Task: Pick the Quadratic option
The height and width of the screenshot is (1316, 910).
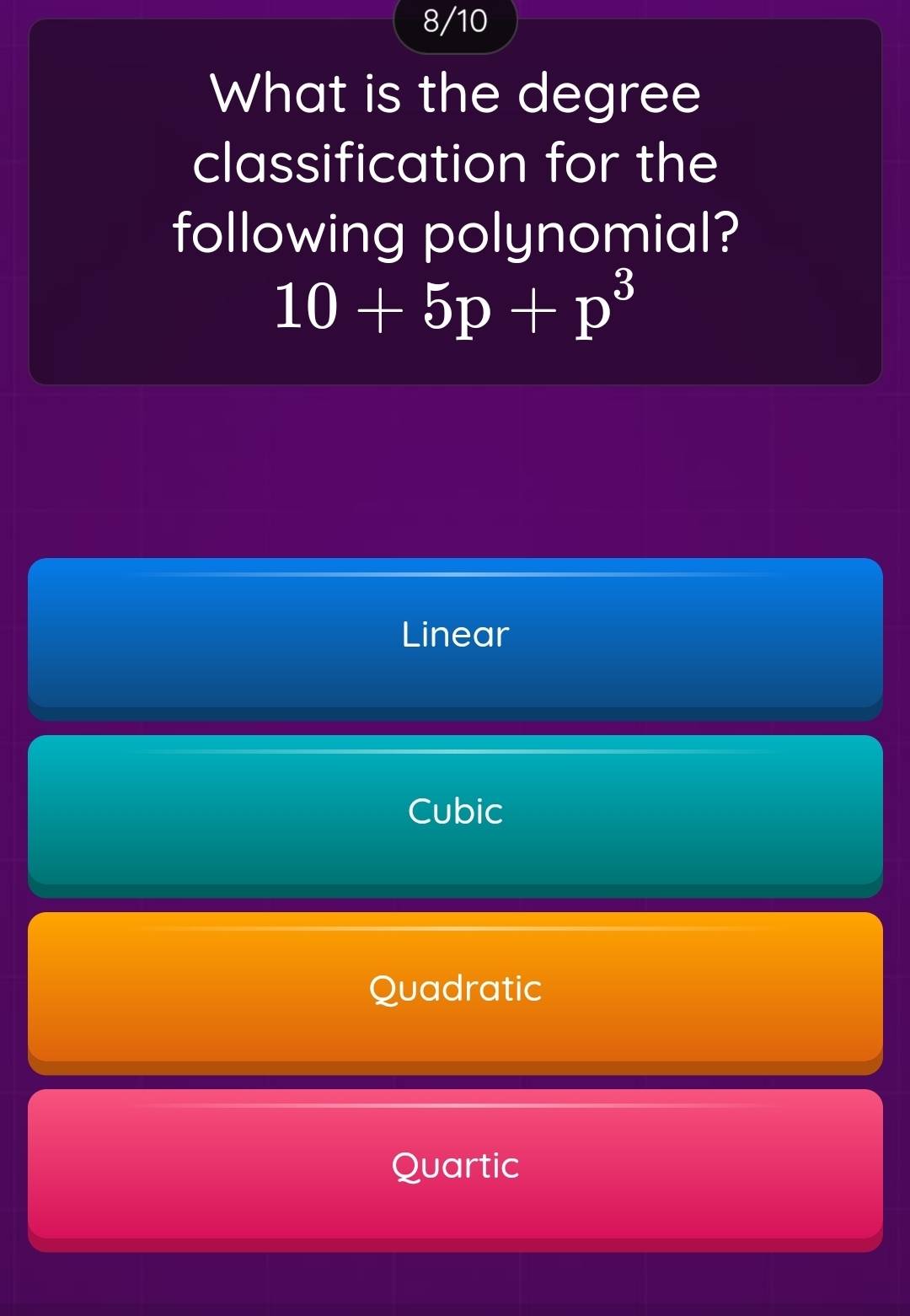Action: [455, 988]
